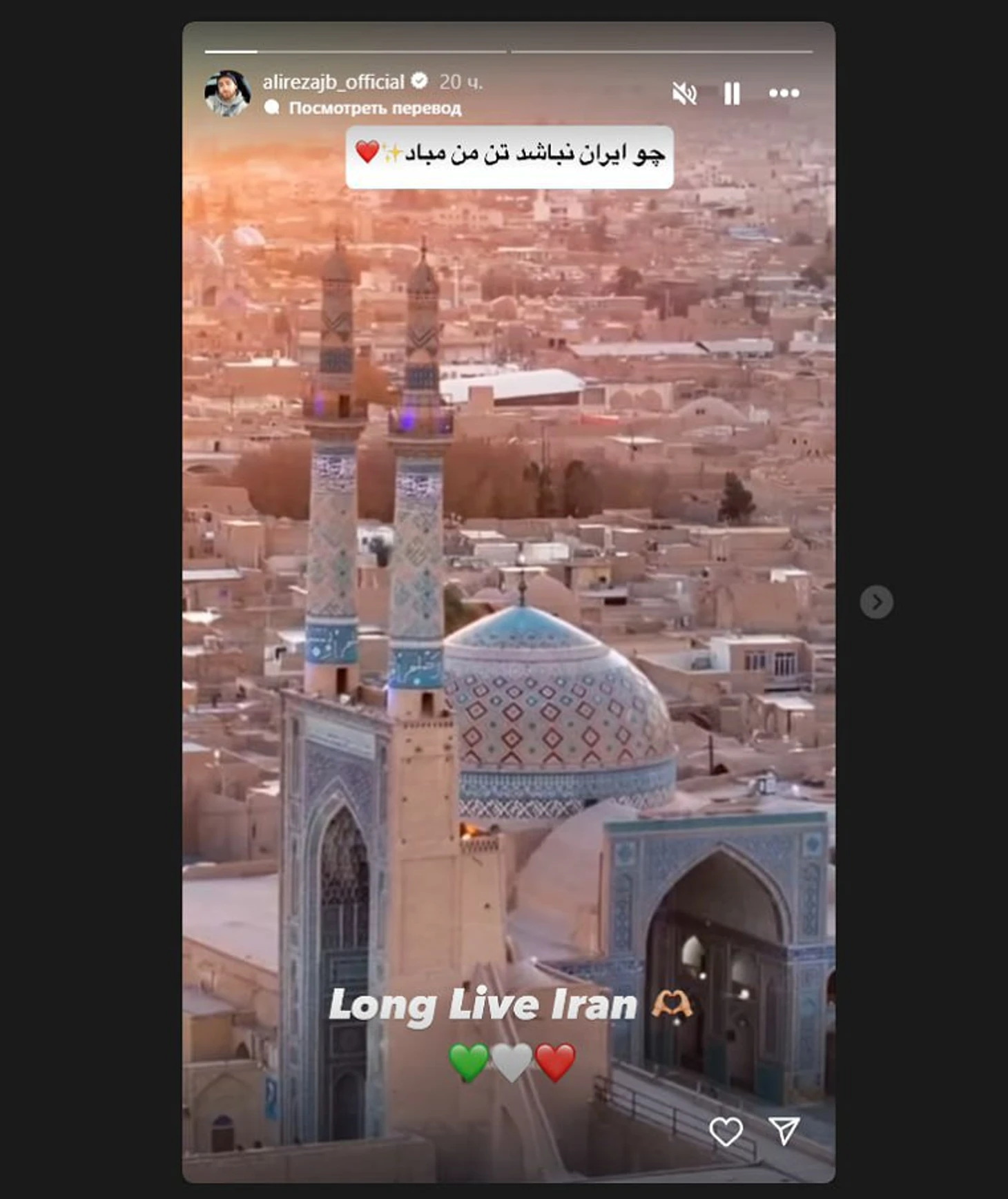Viewport: 1008px width, 1199px height.
Task: Open alirezajb_official profile from username
Action: 333,82
